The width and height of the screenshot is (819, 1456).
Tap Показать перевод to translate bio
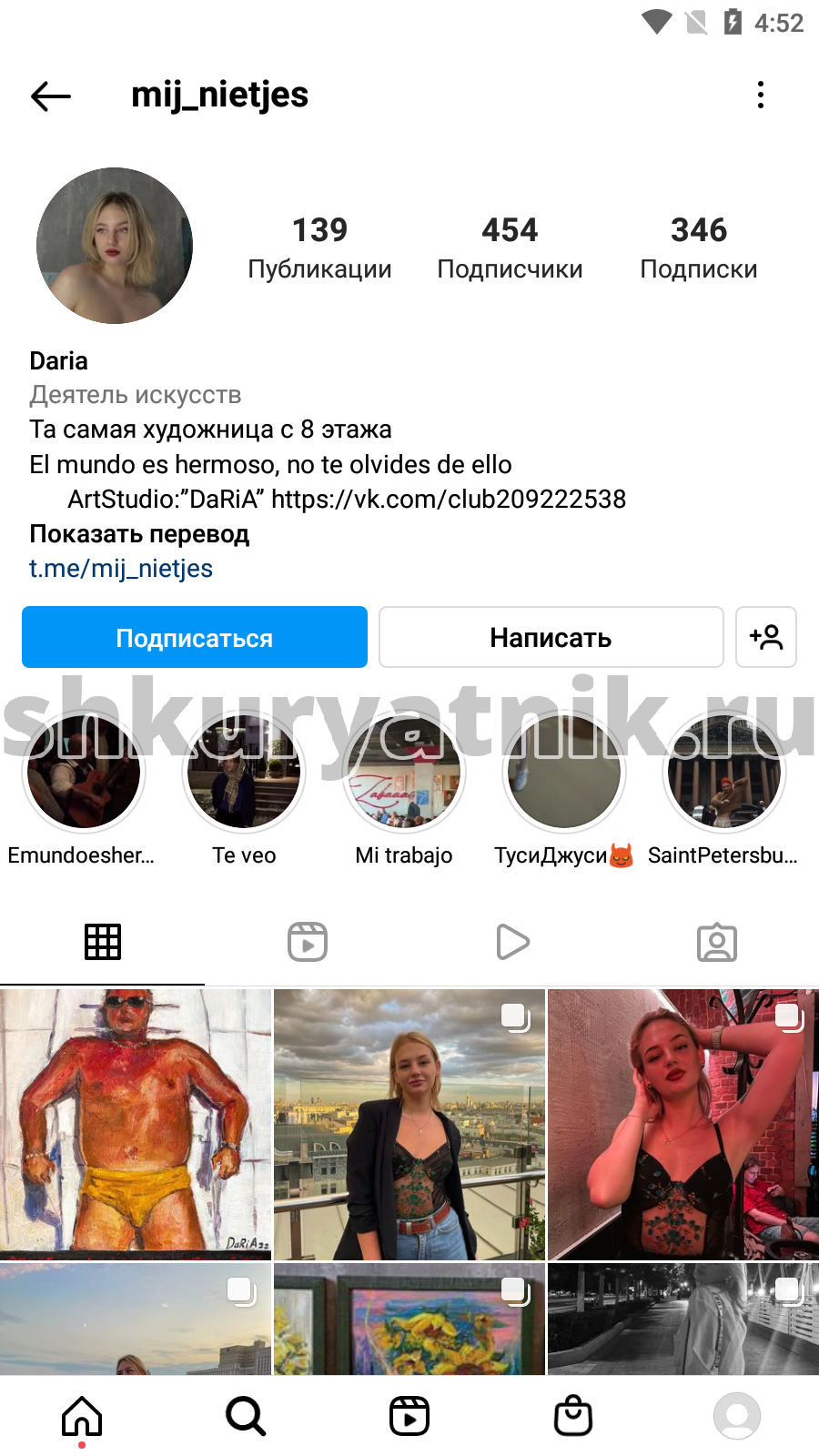tap(139, 533)
